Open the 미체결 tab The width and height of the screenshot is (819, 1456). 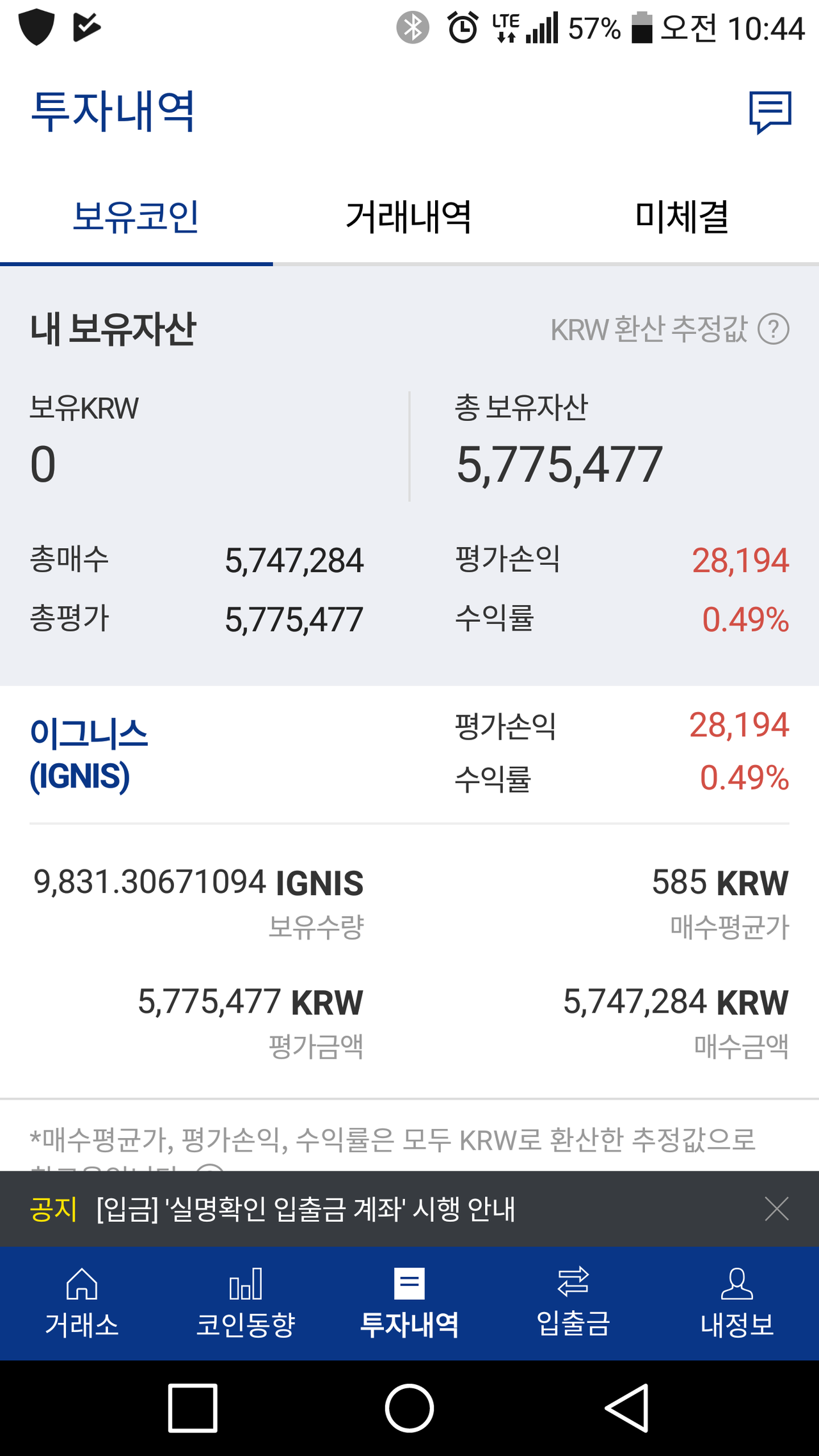point(681,218)
